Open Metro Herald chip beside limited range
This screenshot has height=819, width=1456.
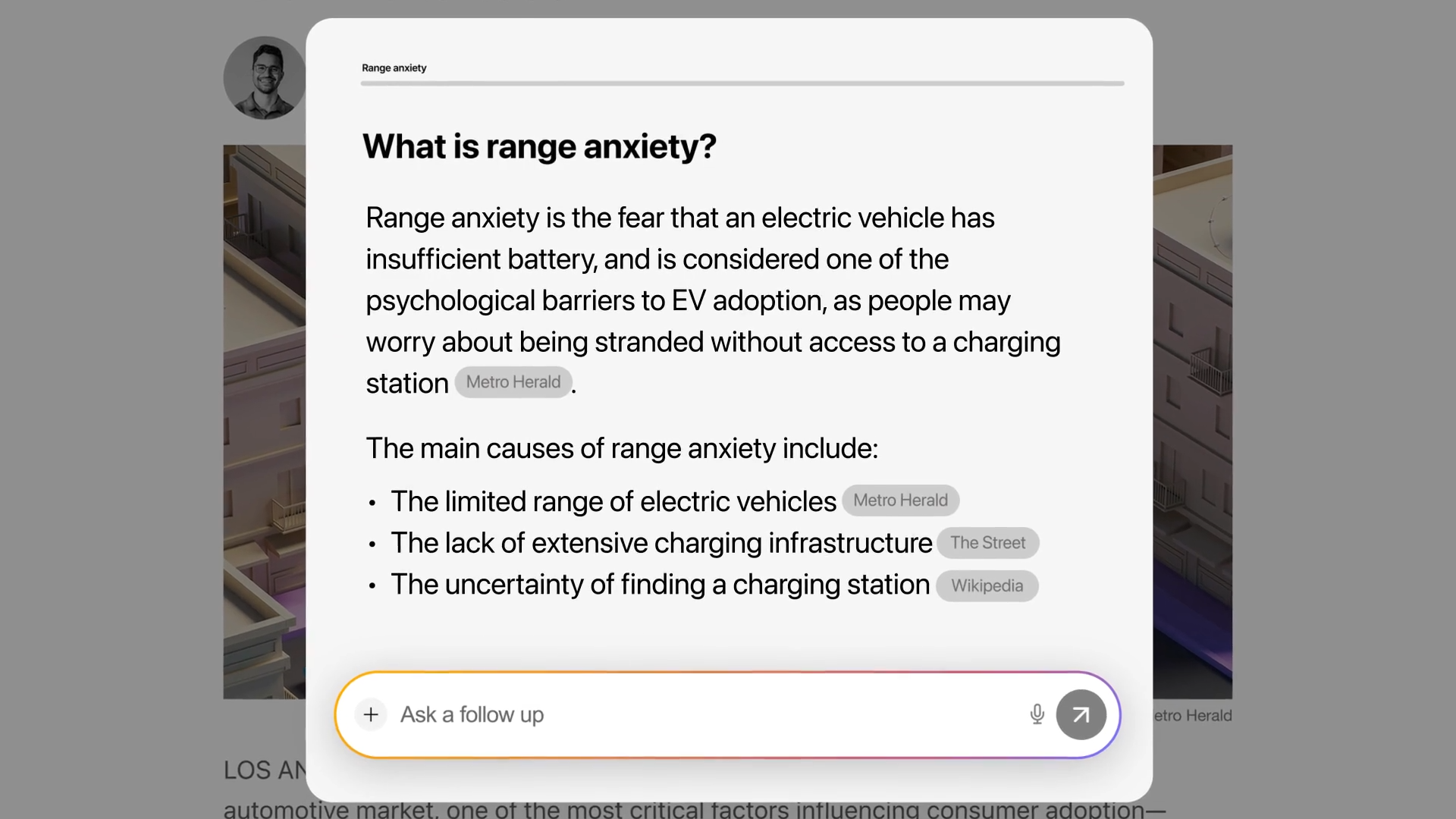click(x=900, y=500)
